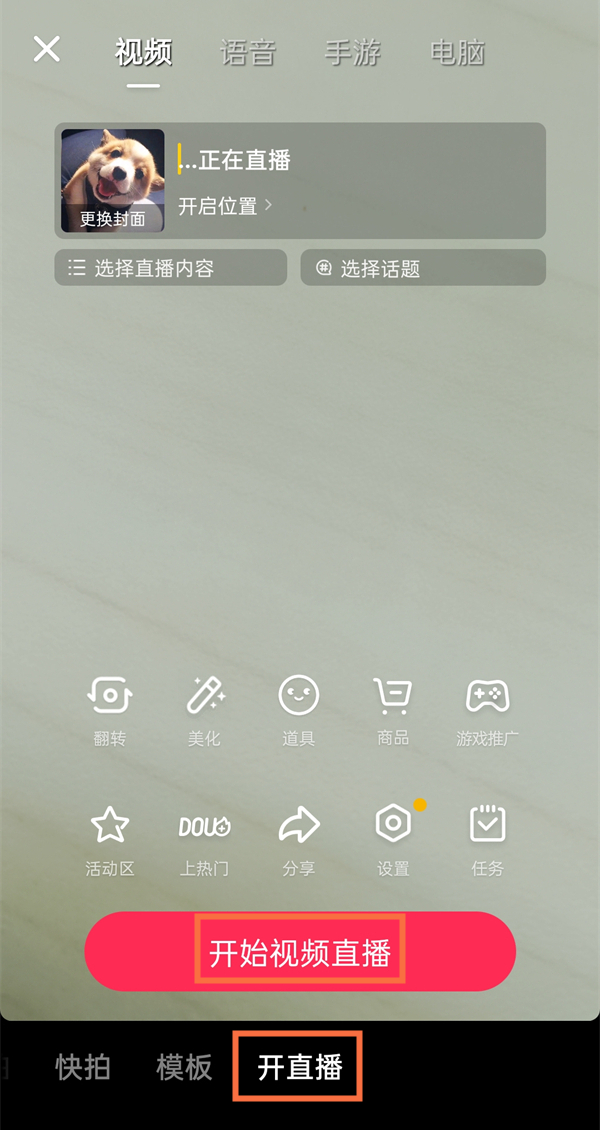Tap 选择直播内容 button
This screenshot has width=600, height=1130.
tap(170, 268)
